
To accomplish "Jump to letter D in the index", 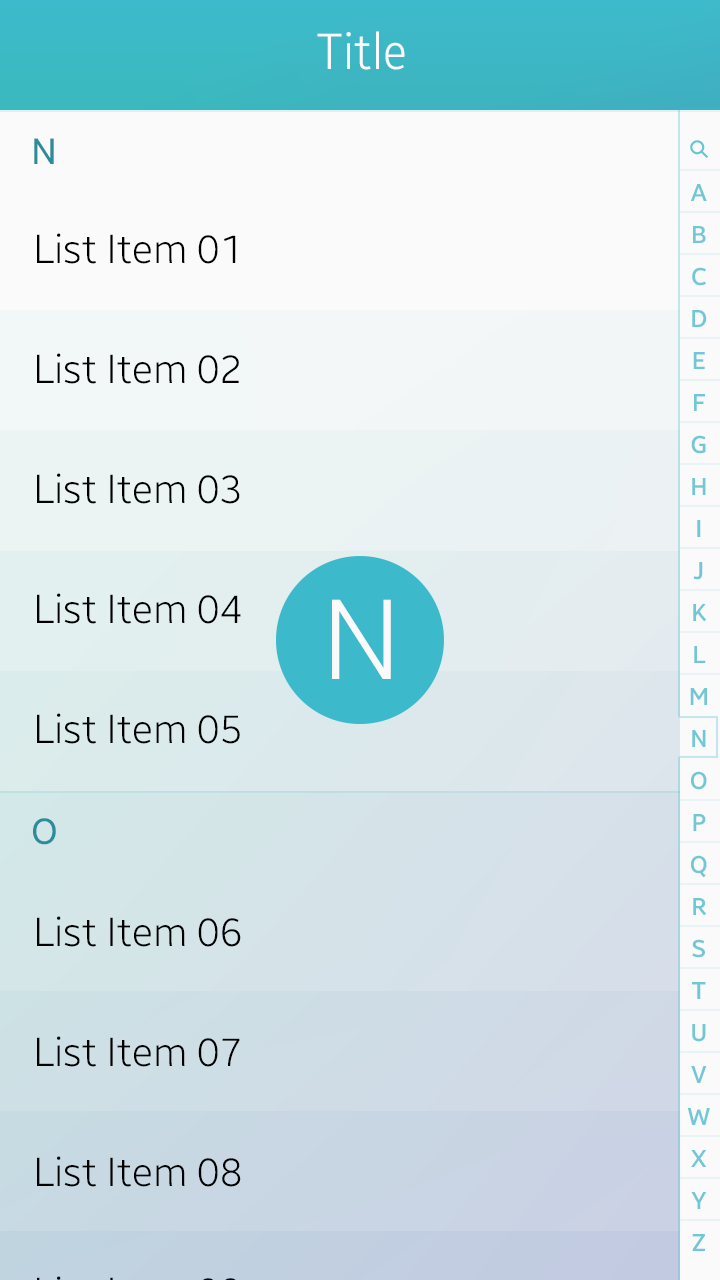I will pyautogui.click(x=699, y=319).
